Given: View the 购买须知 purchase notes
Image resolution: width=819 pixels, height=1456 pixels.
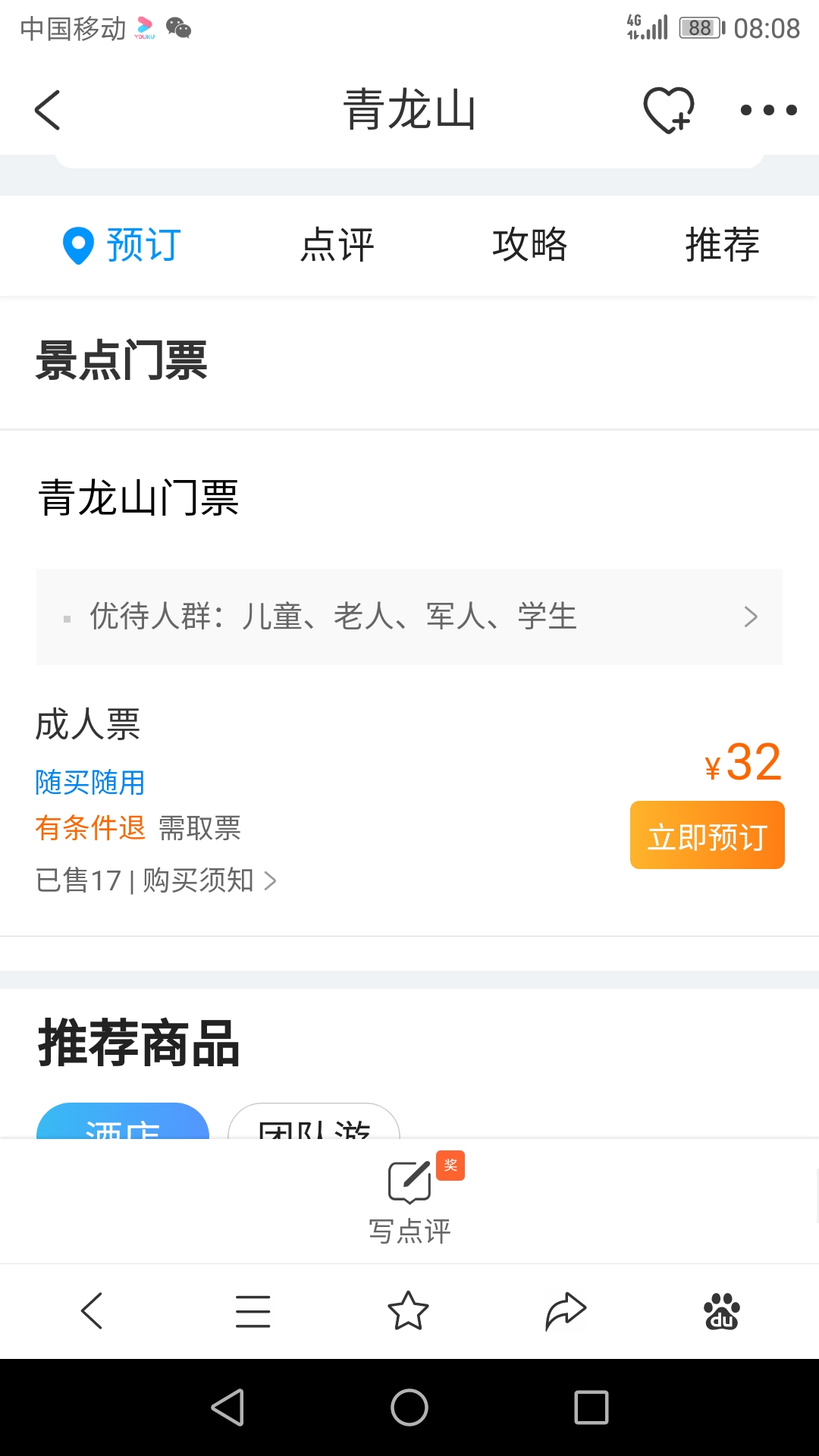Looking at the screenshot, I should click(x=209, y=880).
